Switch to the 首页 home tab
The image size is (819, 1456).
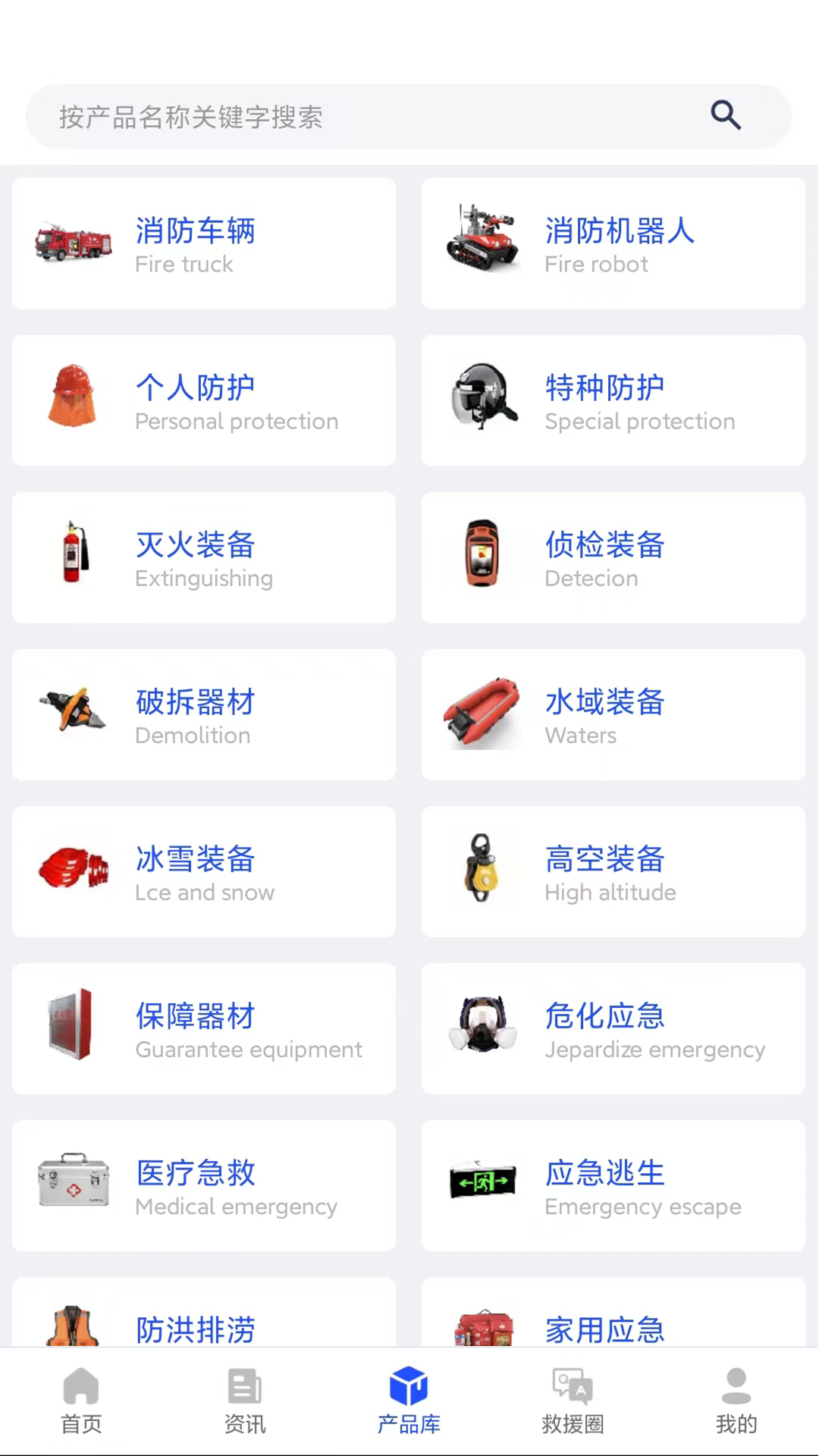click(x=81, y=1401)
